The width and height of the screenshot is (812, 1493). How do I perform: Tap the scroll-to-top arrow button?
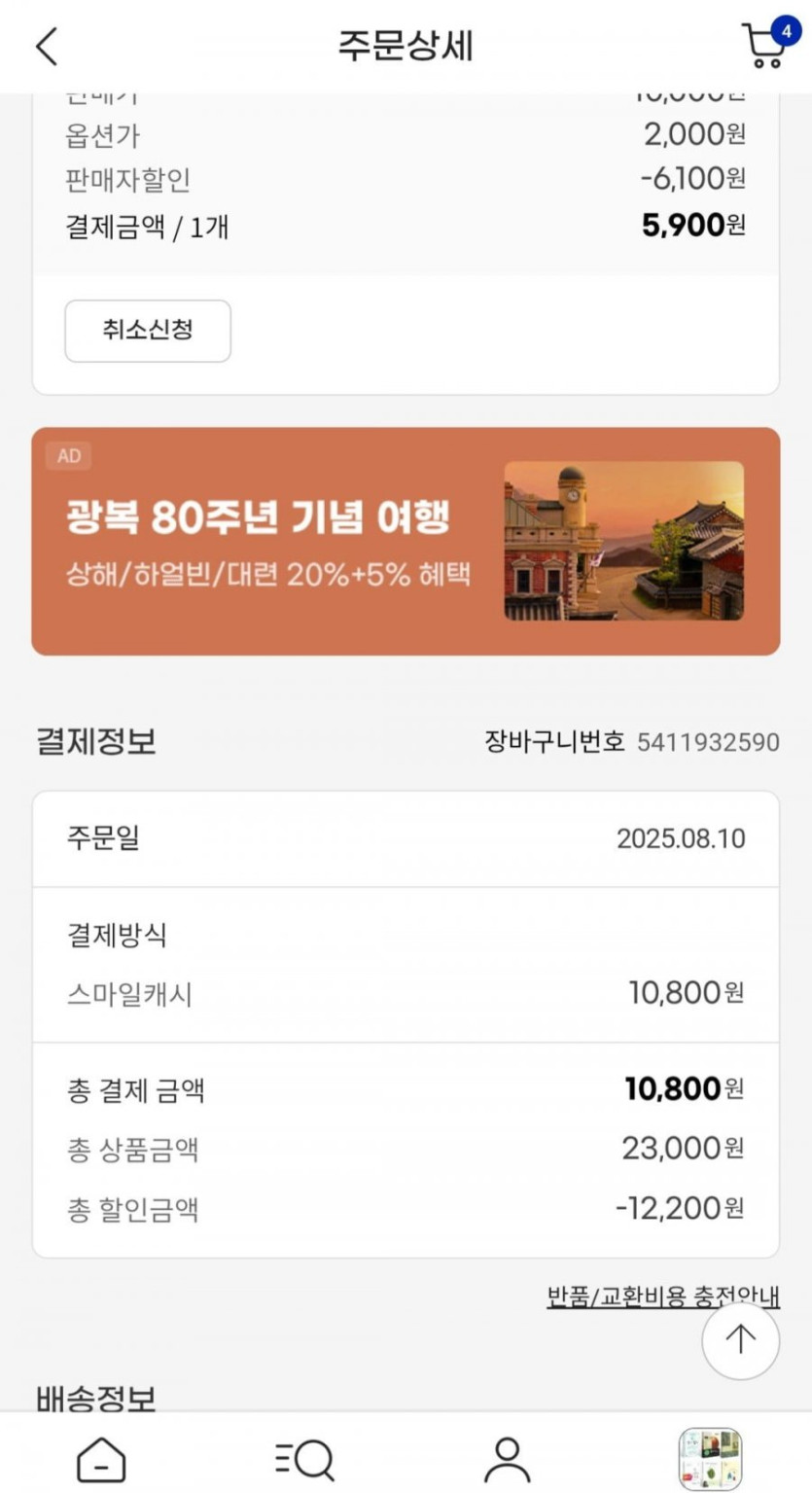coord(740,1340)
